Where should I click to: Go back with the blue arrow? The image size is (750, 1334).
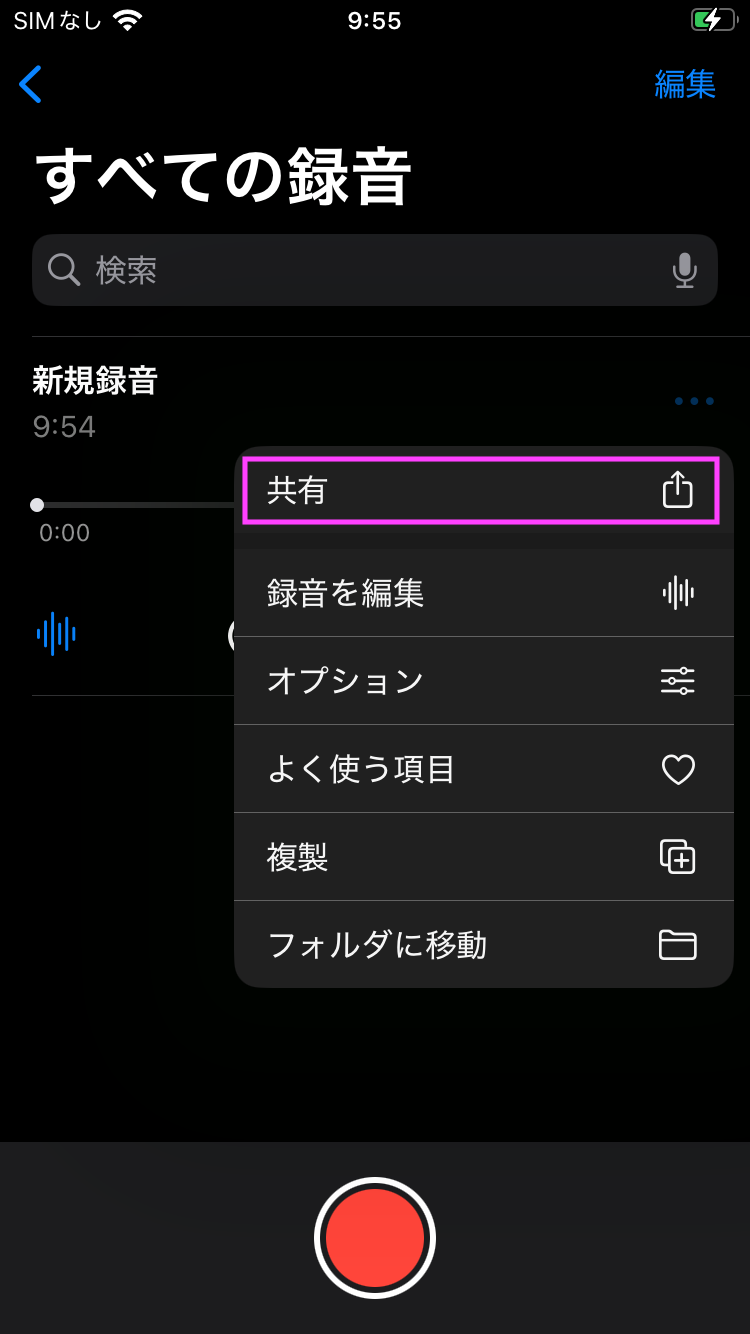31,84
